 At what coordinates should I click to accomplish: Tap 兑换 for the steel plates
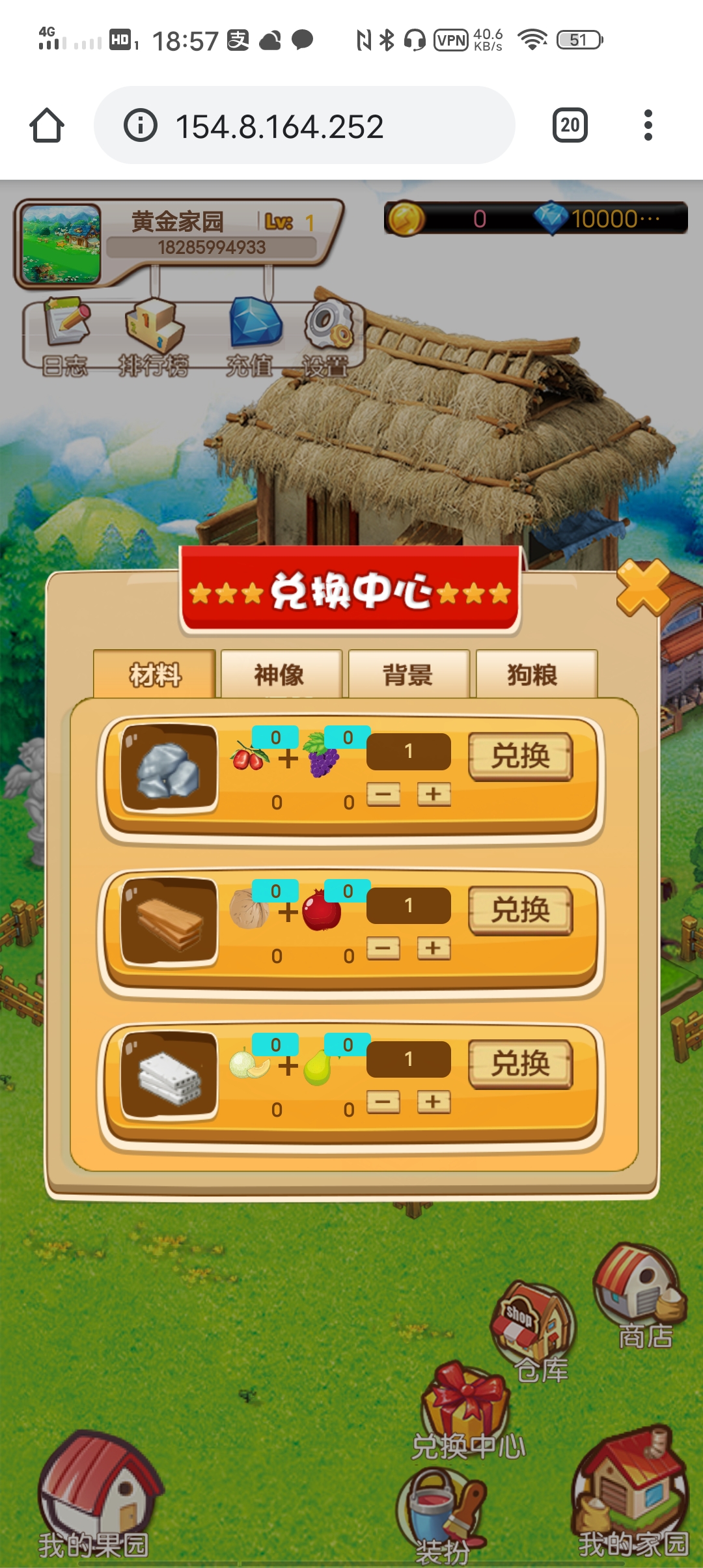(521, 1063)
